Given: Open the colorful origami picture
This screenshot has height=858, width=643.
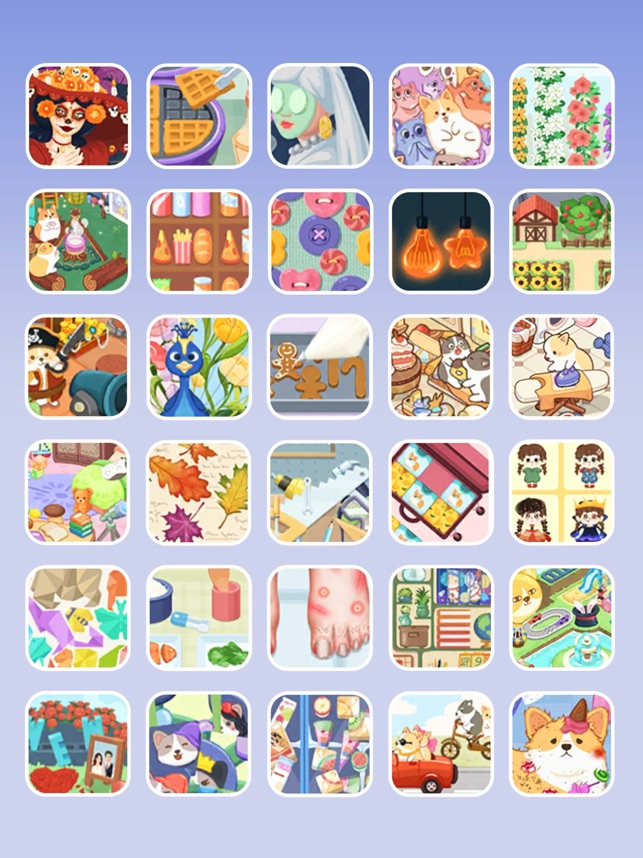Looking at the screenshot, I should [x=78, y=618].
